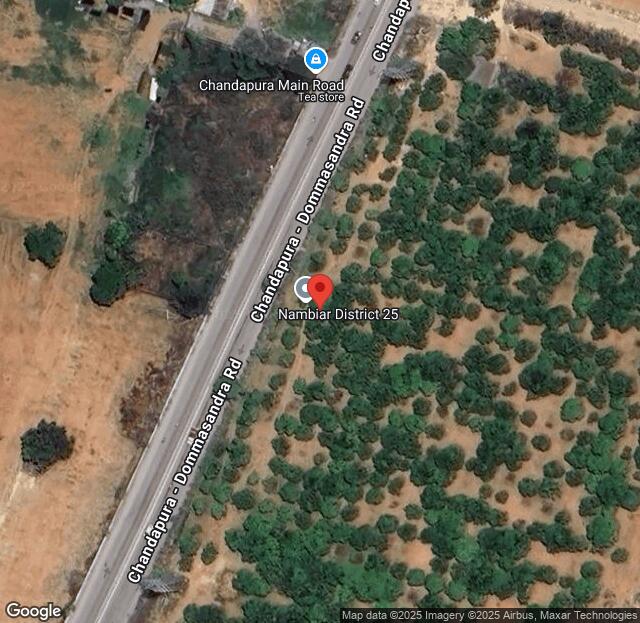This screenshot has height=623, width=640.
Task: Select the grey place marker beside the red pin
Action: pyautogui.click(x=303, y=290)
